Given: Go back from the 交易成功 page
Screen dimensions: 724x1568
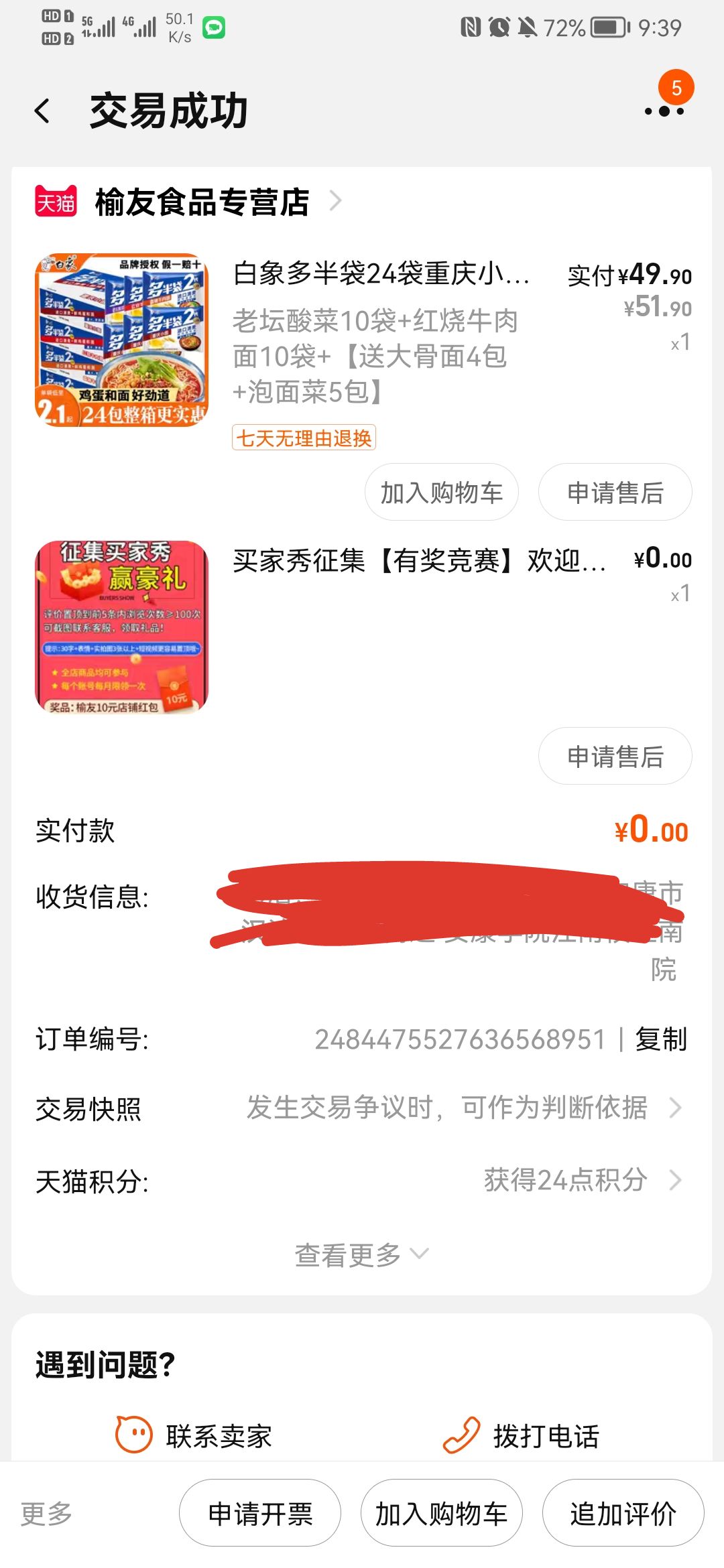Looking at the screenshot, I should click(43, 111).
